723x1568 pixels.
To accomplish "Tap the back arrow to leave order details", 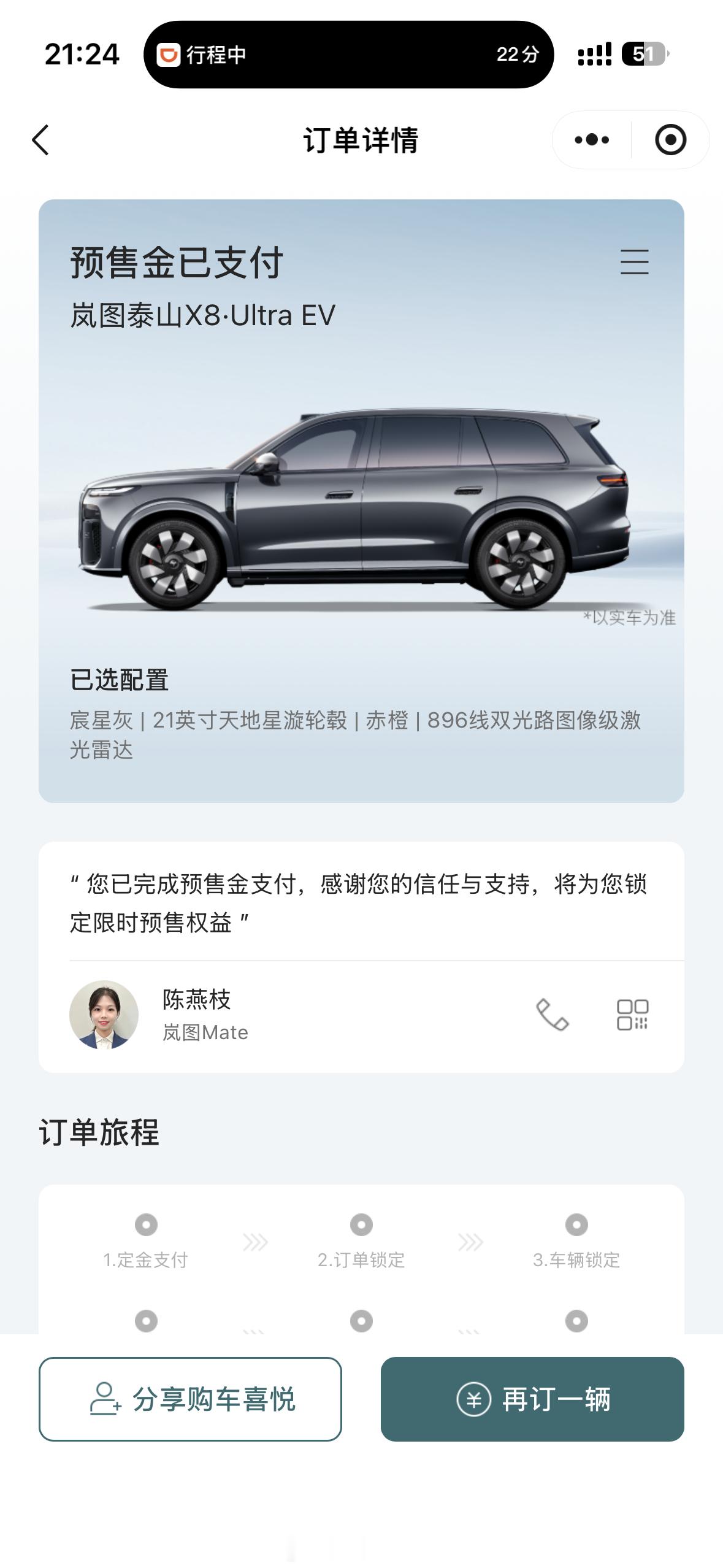I will pyautogui.click(x=39, y=139).
